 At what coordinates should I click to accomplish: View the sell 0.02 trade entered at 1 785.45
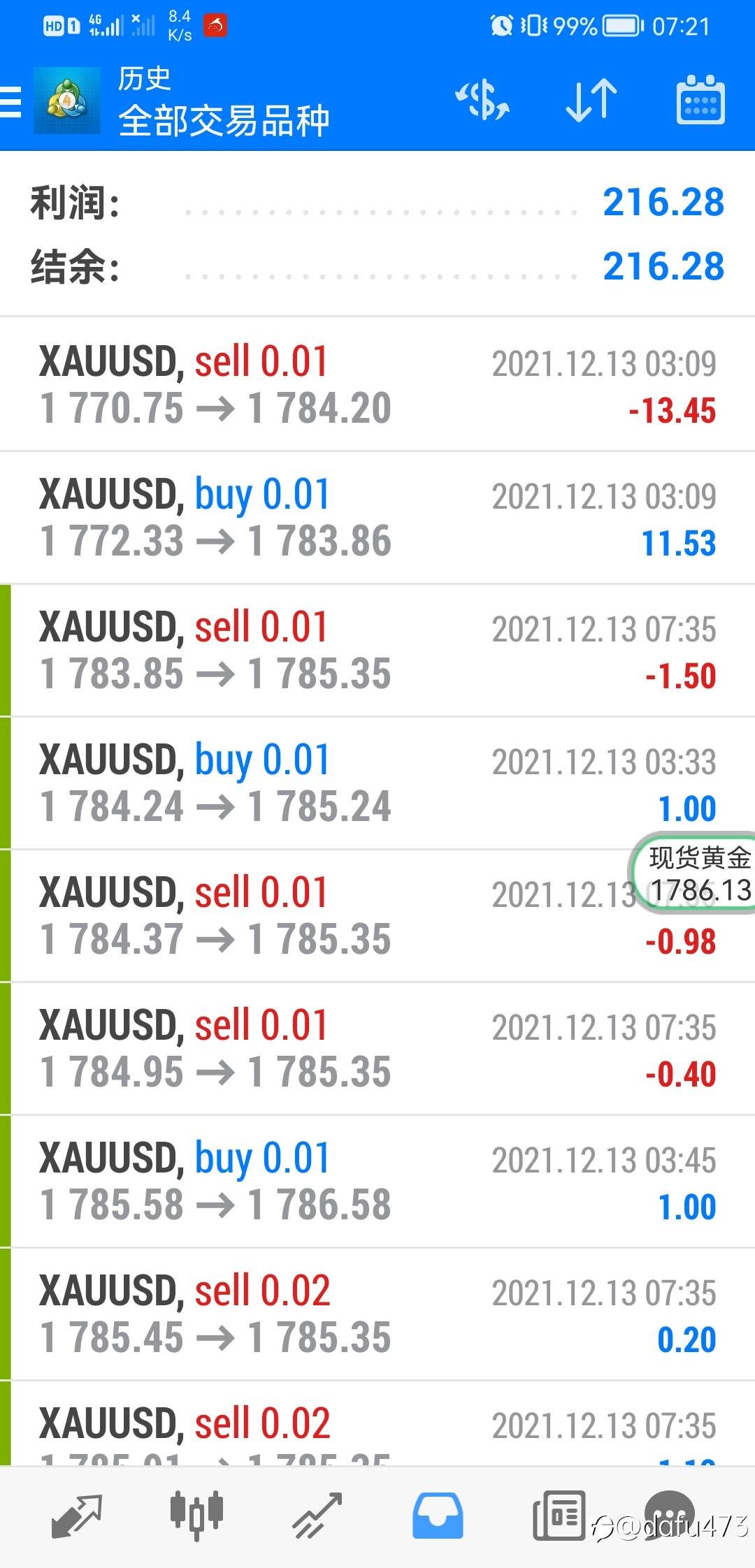pos(377,1314)
